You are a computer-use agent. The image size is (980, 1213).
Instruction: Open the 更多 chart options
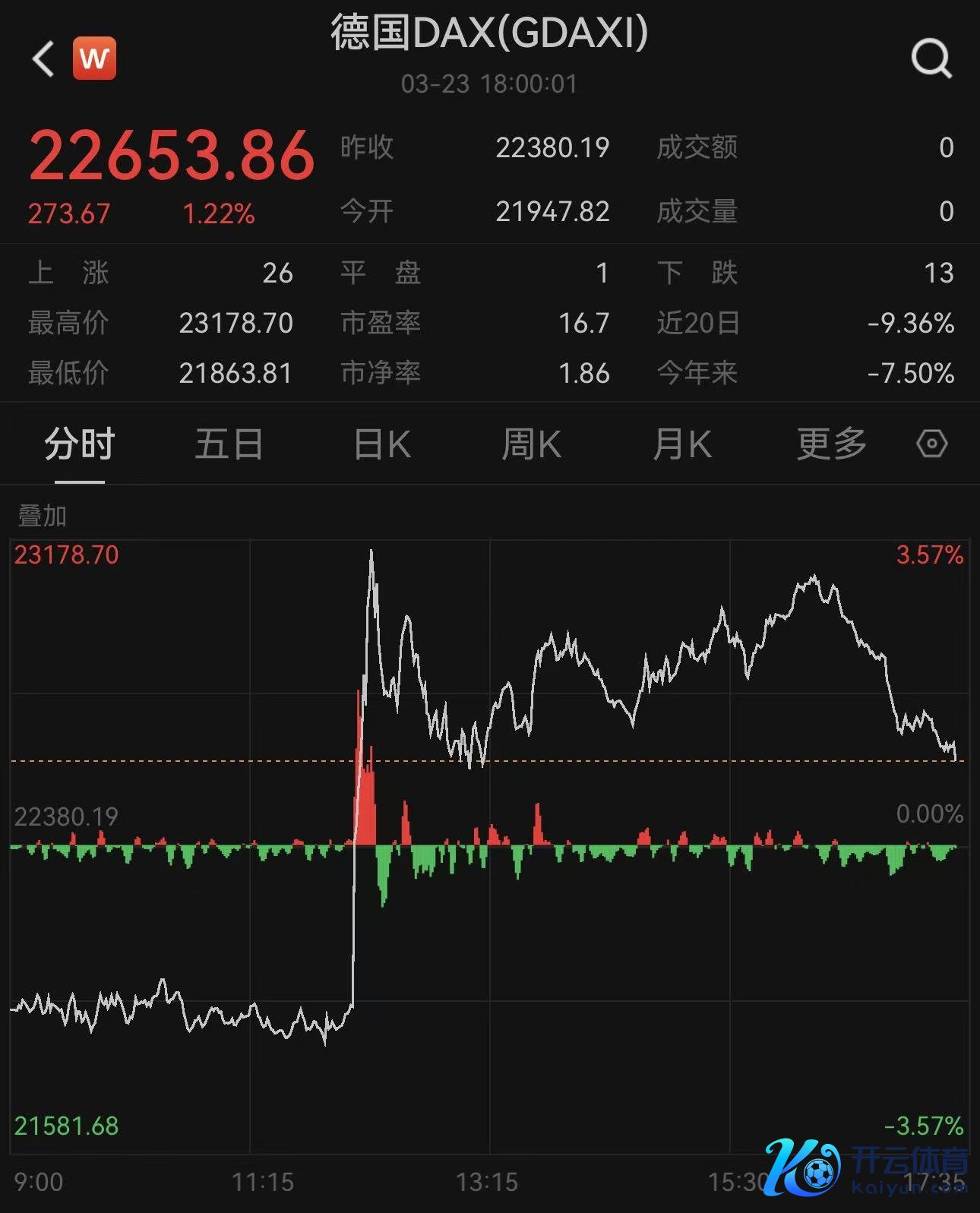pos(831,444)
